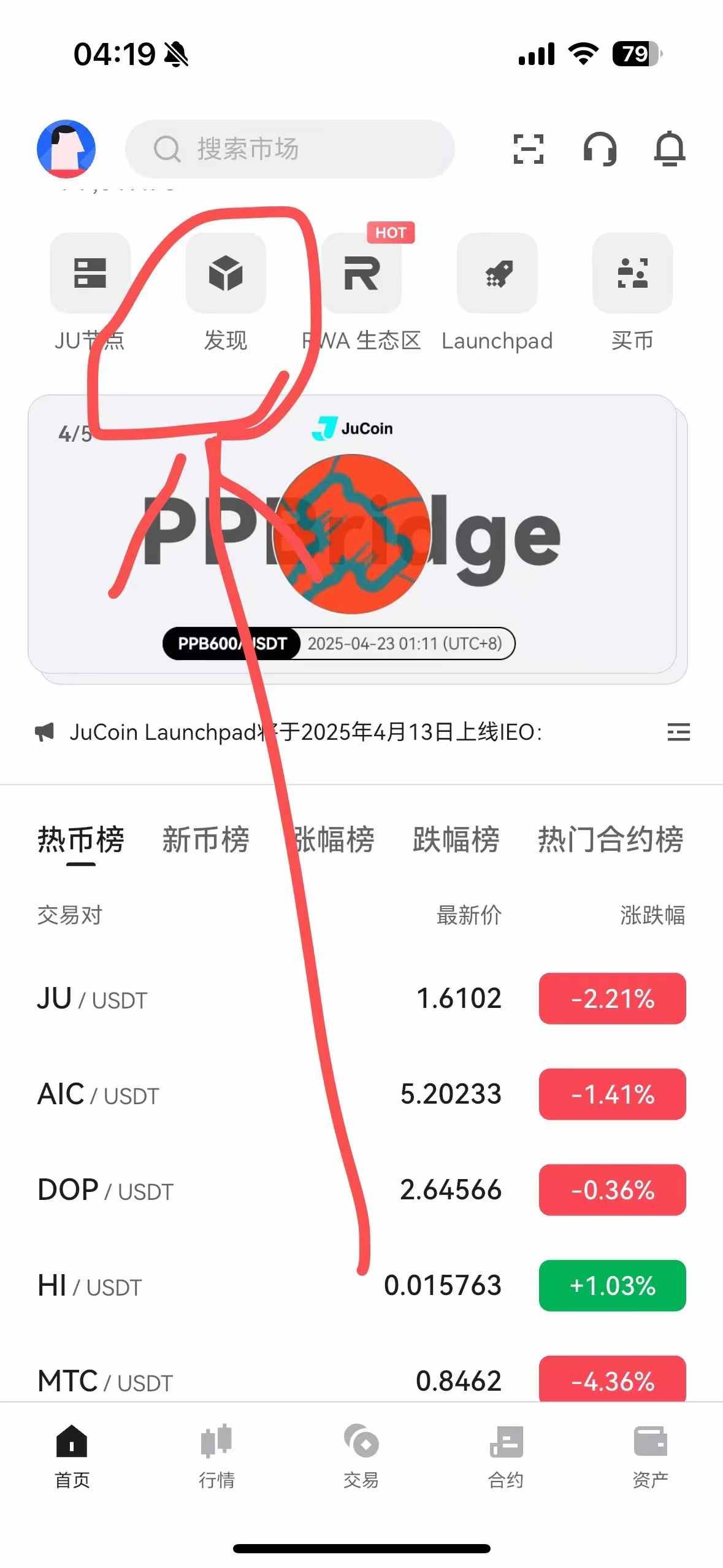Open the customer support headset
This screenshot has height=1568, width=723.
pyautogui.click(x=599, y=149)
